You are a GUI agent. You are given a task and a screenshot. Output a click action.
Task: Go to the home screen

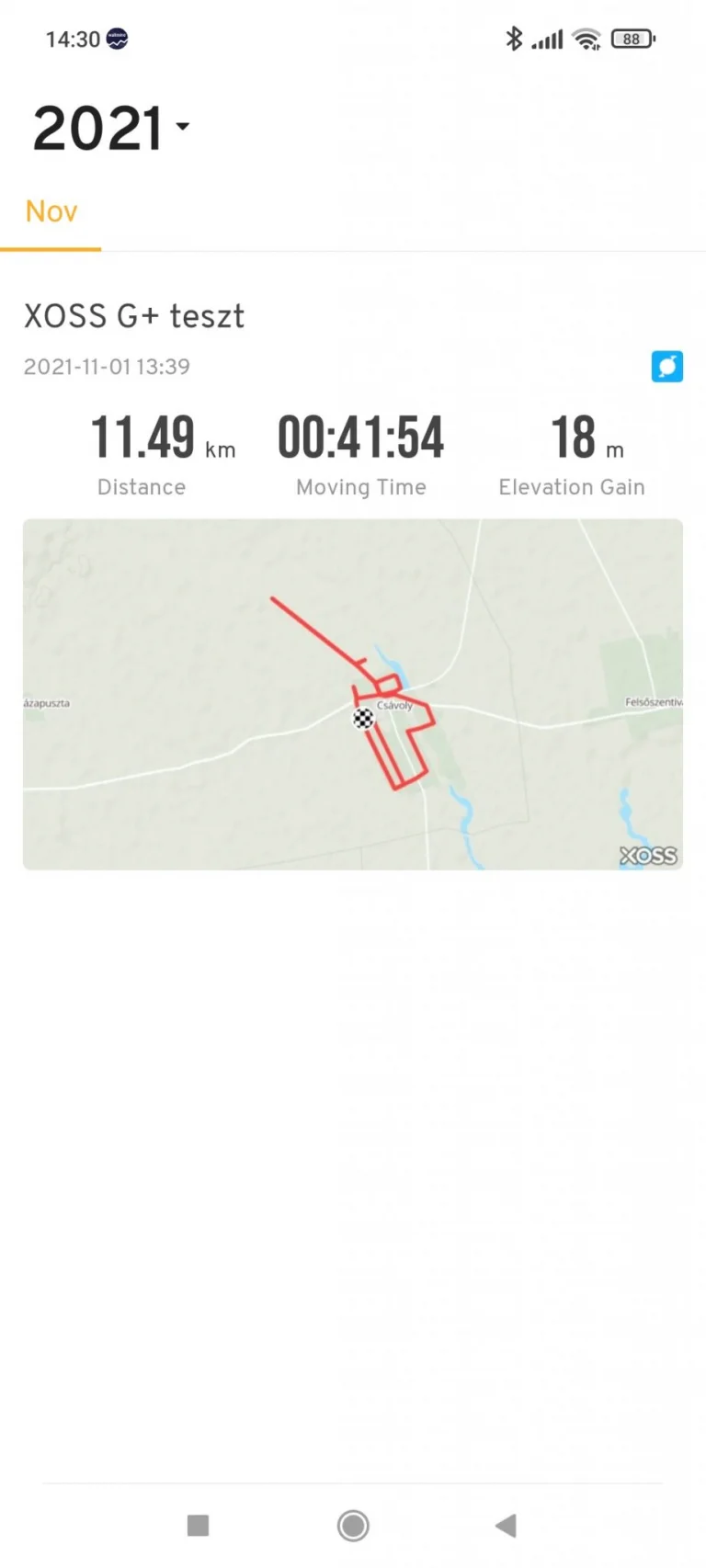click(353, 1526)
